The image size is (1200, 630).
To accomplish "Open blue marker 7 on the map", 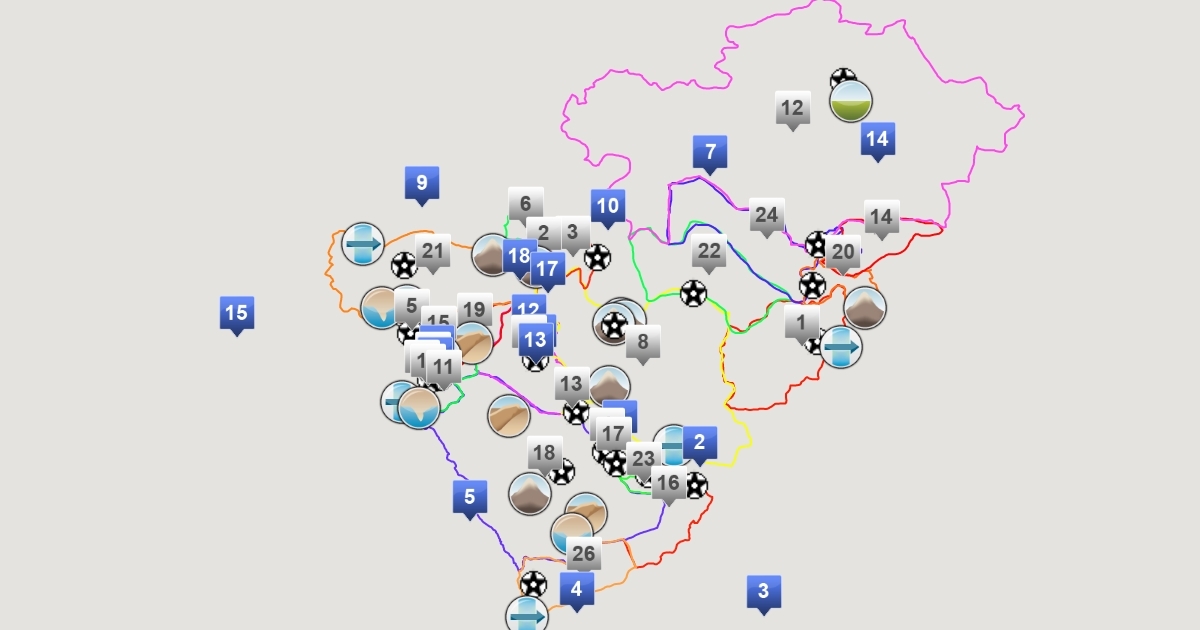I will pos(710,154).
